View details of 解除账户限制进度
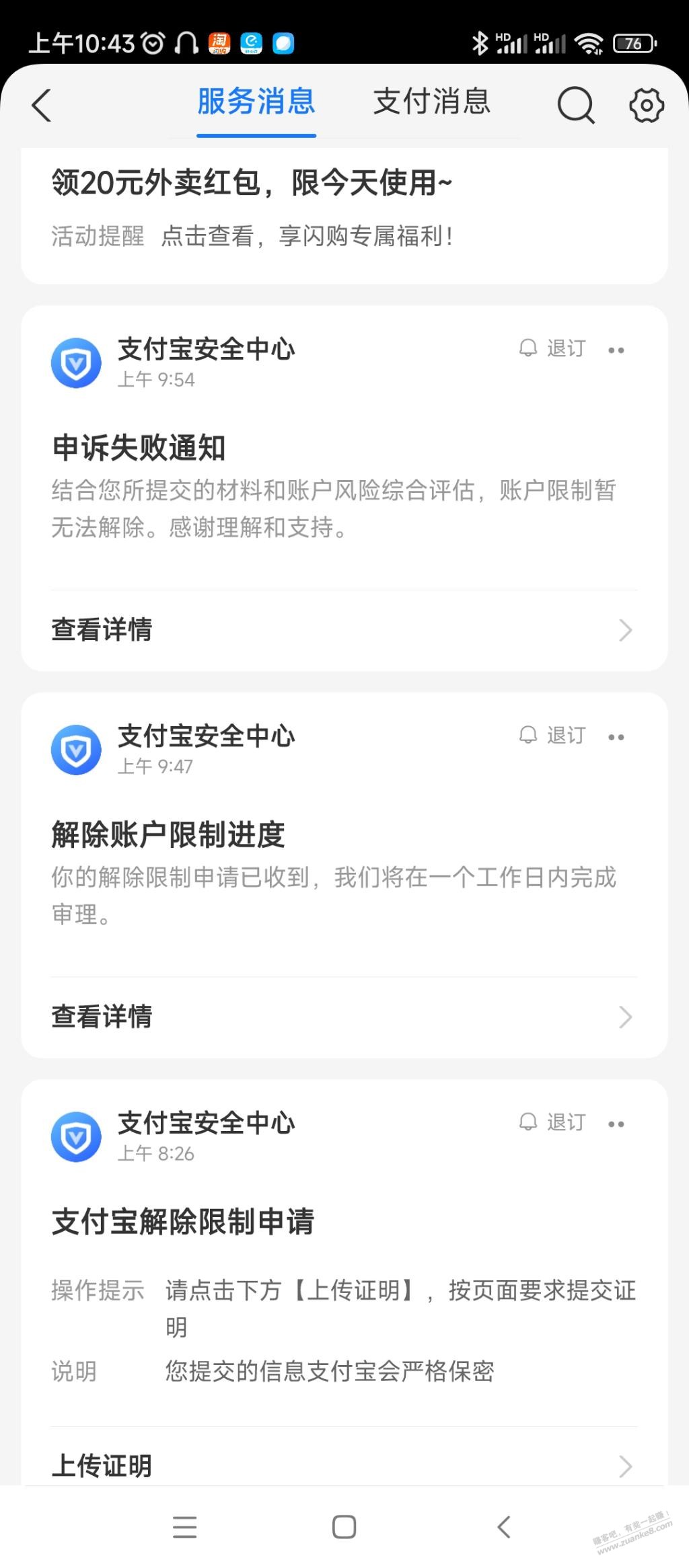 343,1017
